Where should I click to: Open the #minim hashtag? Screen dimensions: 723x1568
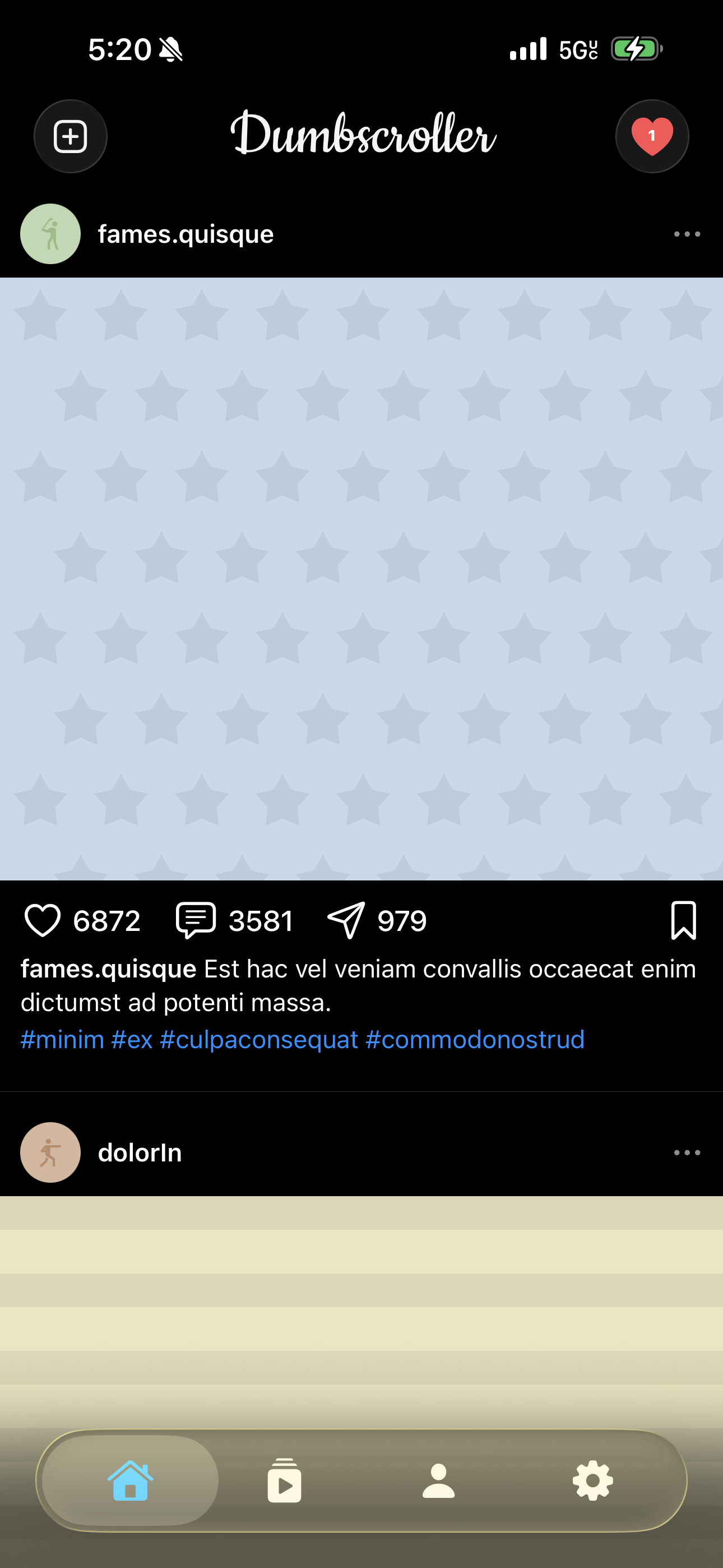62,1039
